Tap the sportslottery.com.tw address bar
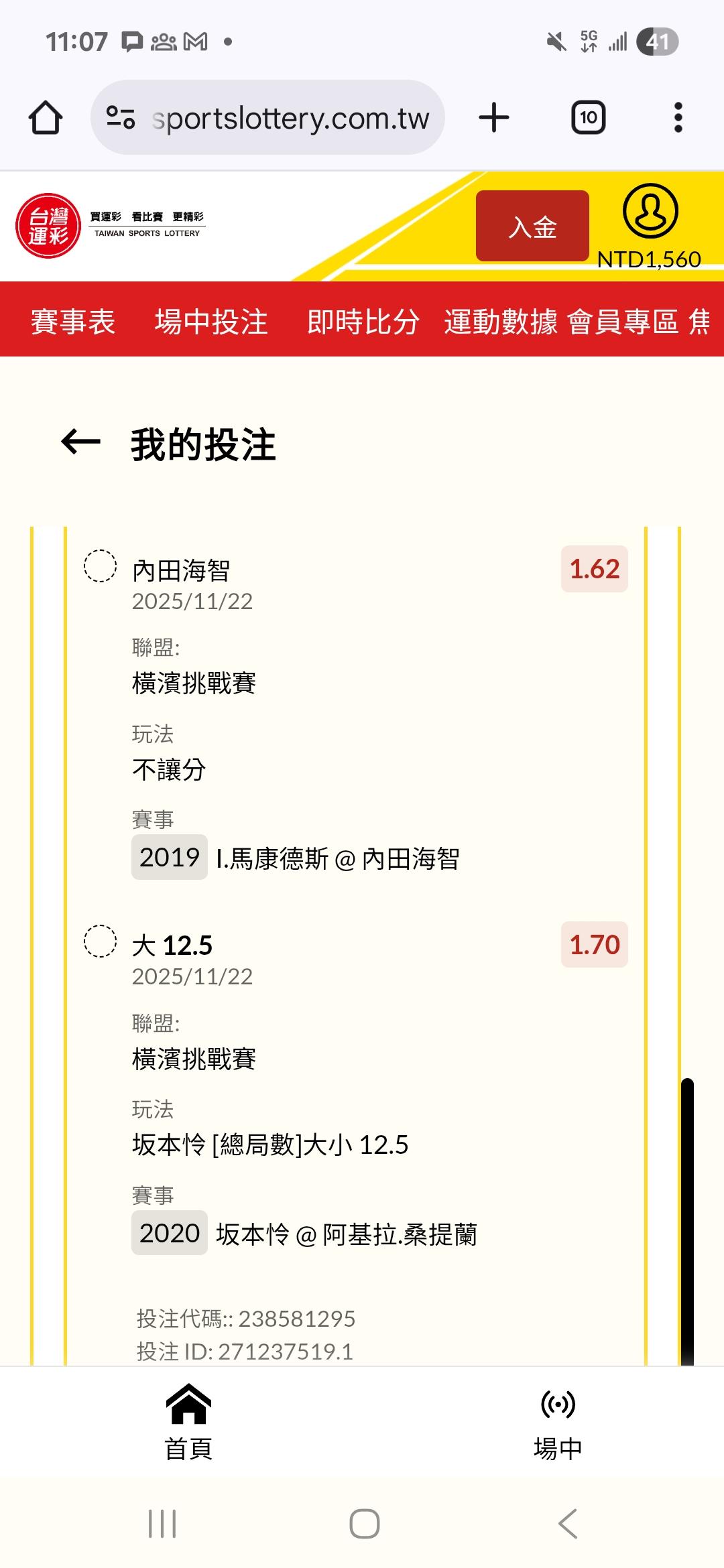 [x=267, y=118]
